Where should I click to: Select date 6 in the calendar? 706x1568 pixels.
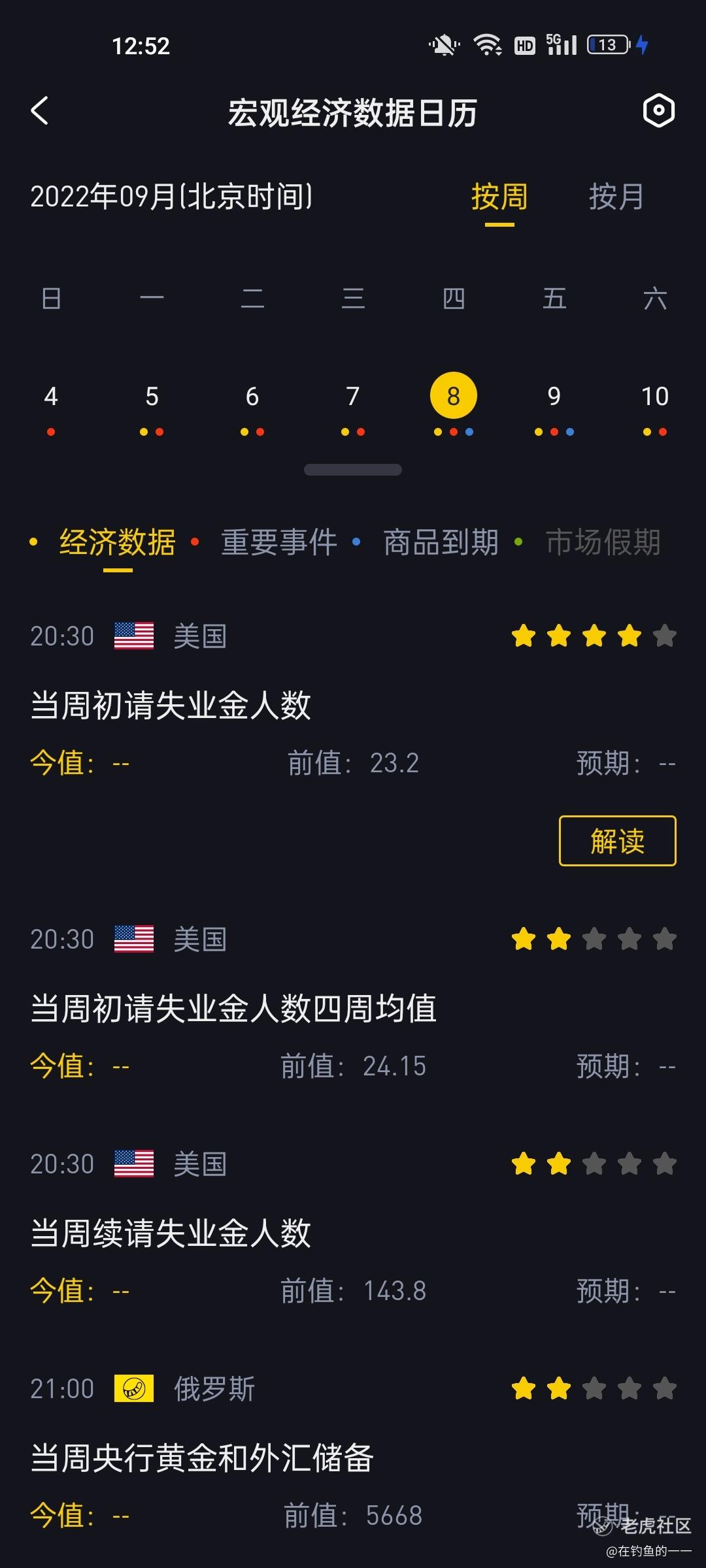point(252,397)
